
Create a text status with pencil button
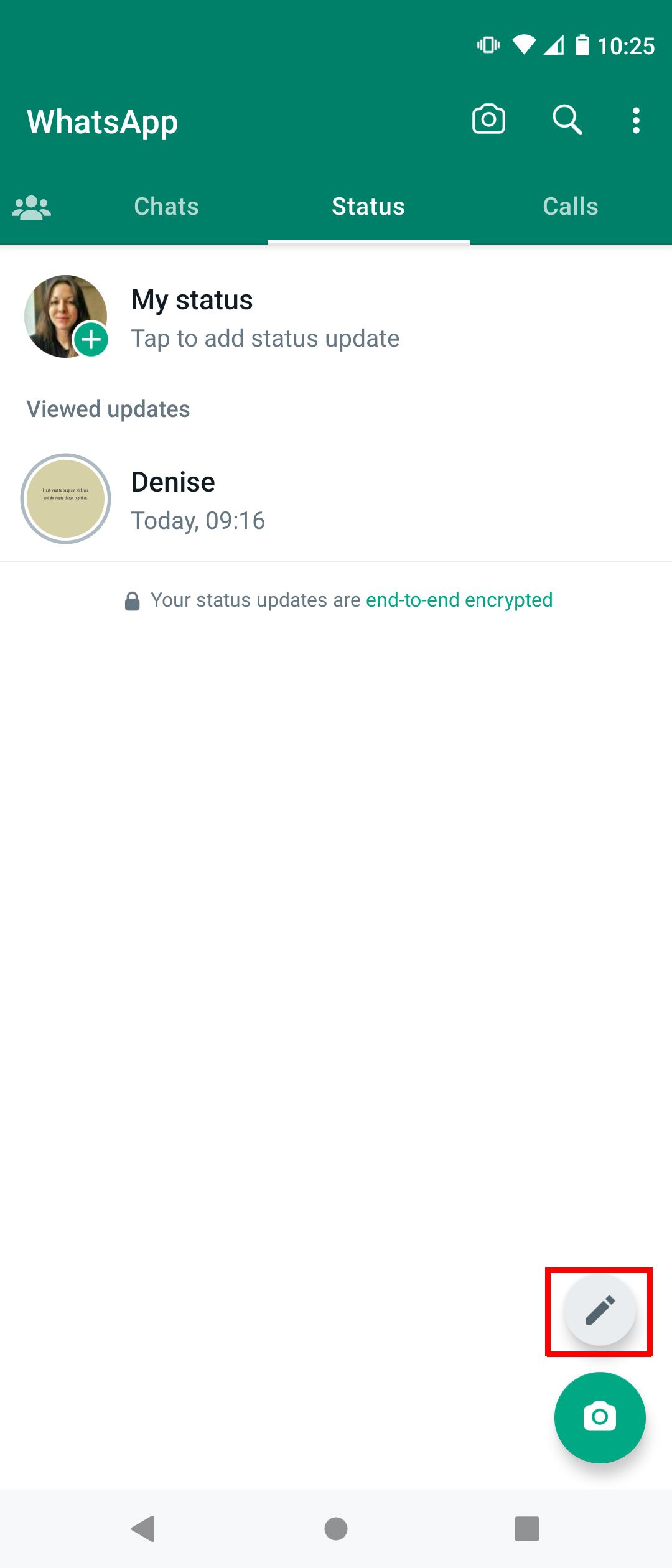(599, 1310)
